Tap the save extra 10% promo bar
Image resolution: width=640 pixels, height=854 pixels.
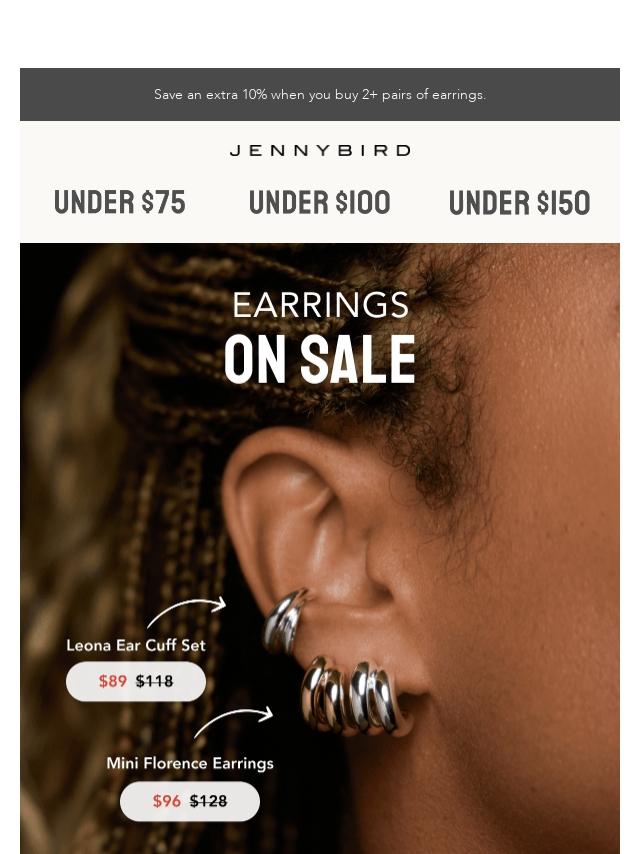[320, 94]
